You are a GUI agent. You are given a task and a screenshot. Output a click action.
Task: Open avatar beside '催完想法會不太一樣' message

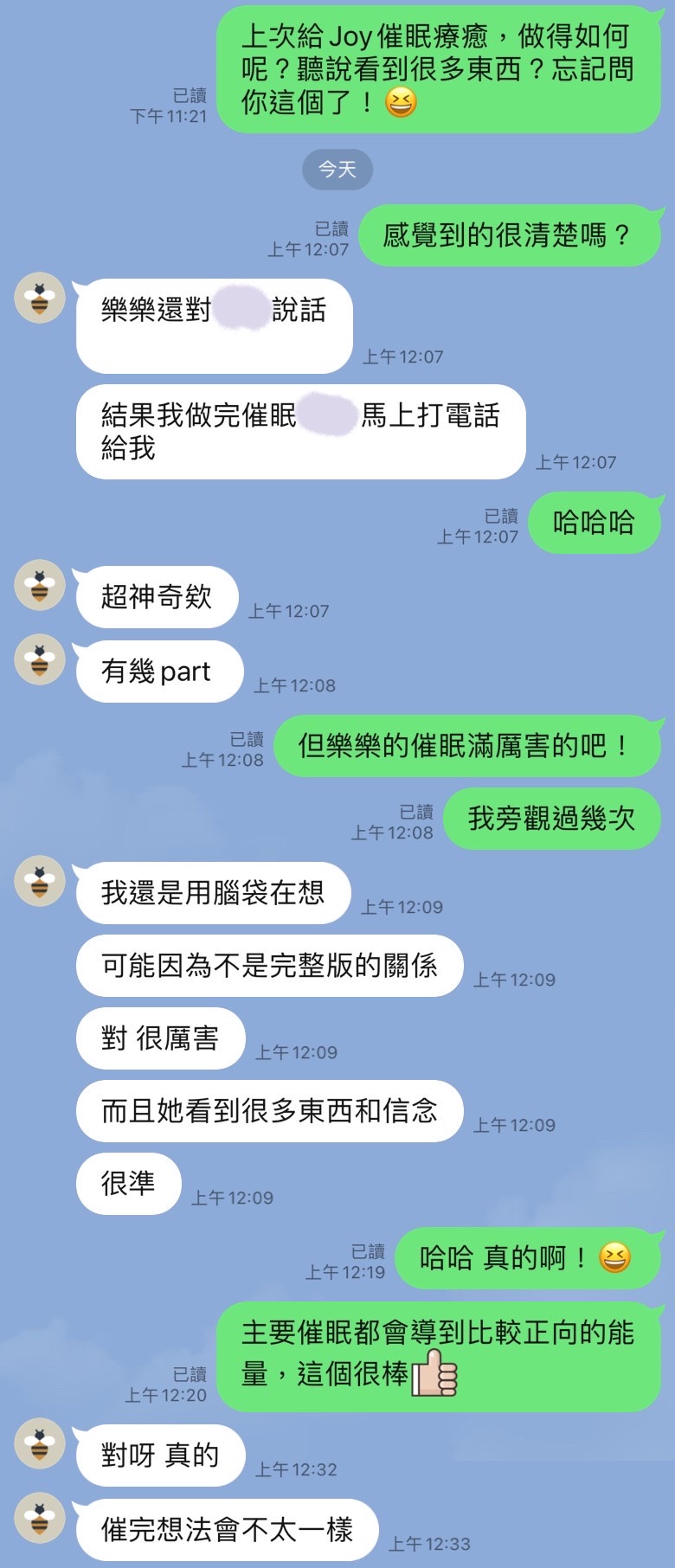[40, 1518]
